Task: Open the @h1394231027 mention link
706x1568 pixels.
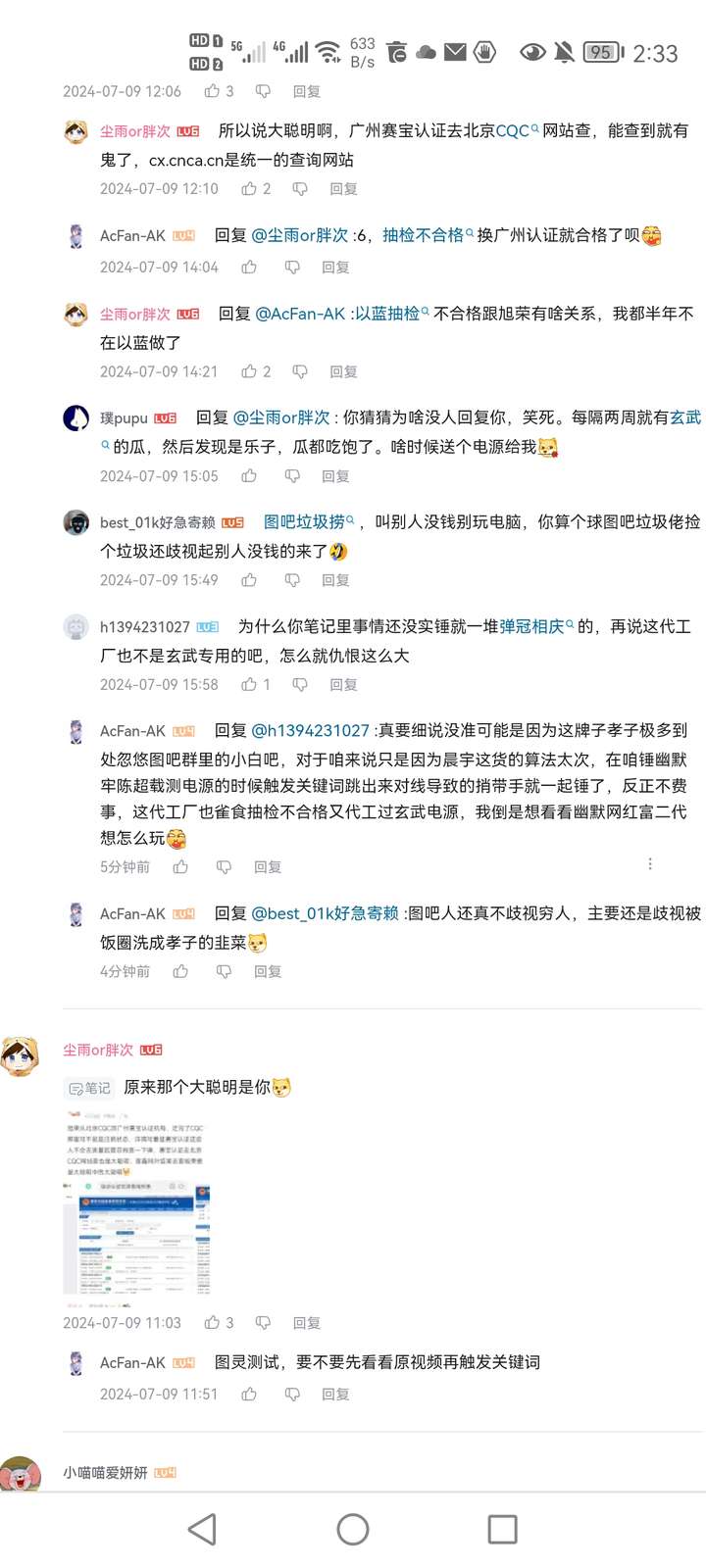Action: pyautogui.click(x=311, y=731)
